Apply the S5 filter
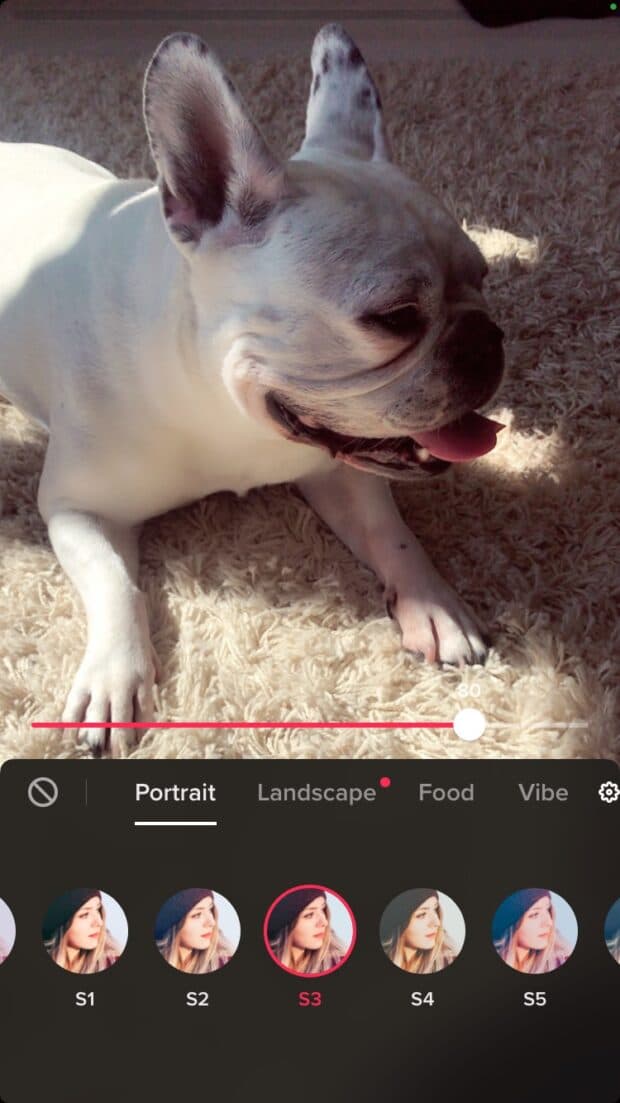The image size is (620, 1103). (535, 932)
